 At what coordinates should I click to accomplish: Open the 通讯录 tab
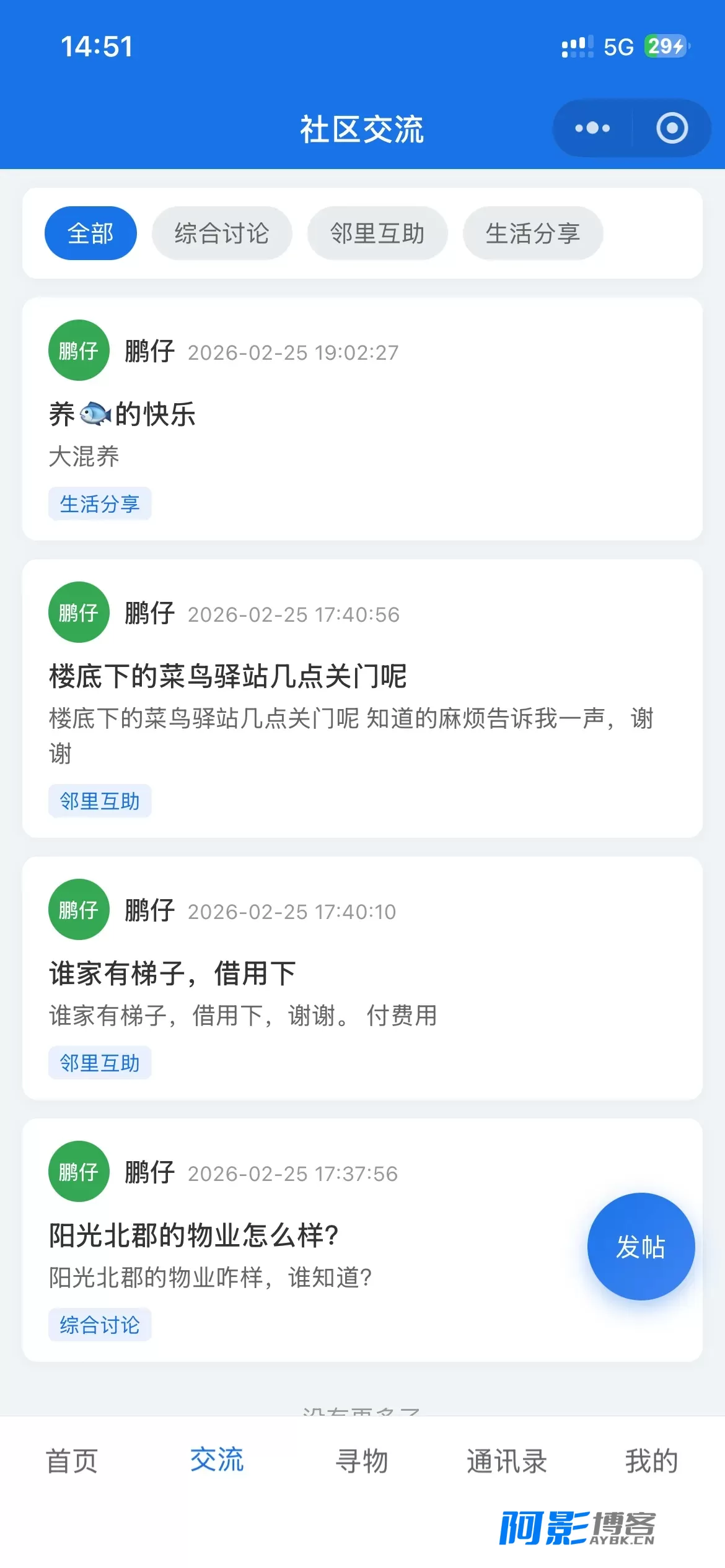click(507, 1461)
